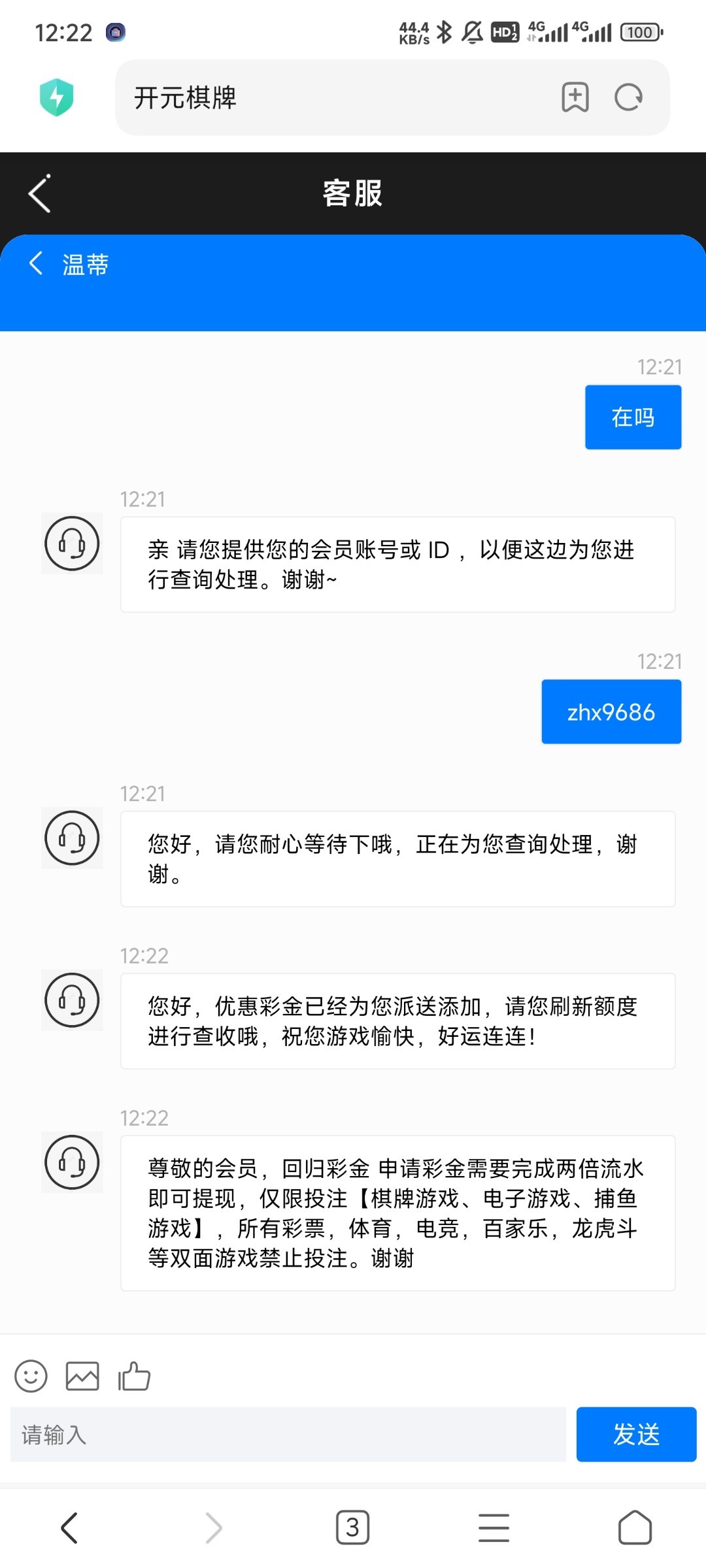
Task: Open the emoji picker
Action: coord(31,1377)
